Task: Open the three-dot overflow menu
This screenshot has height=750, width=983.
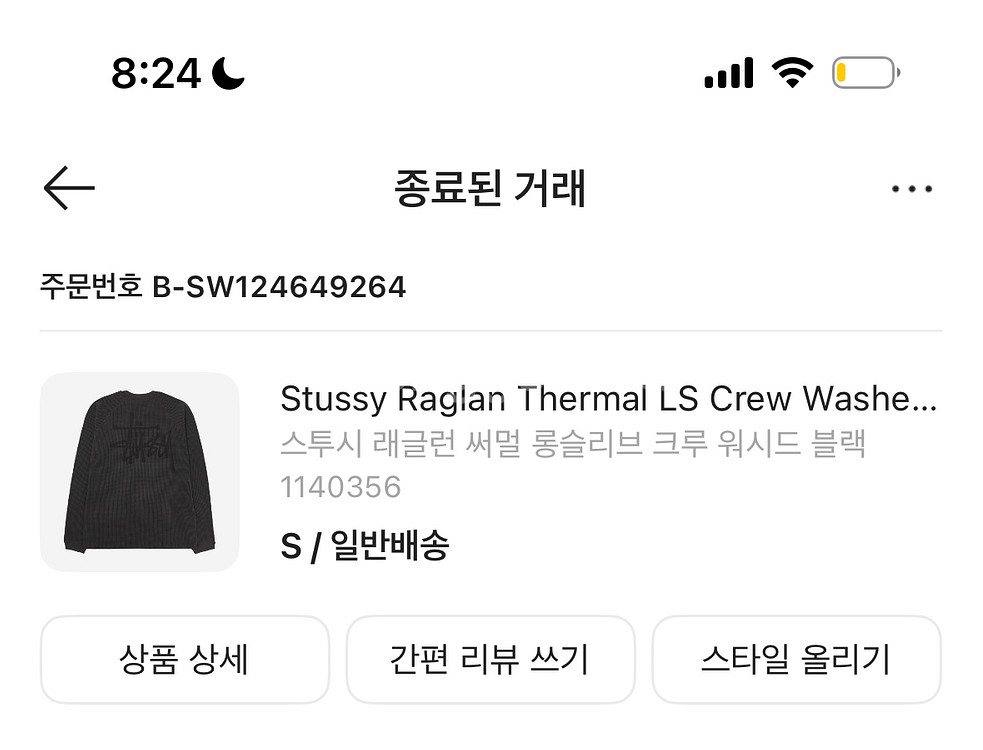Action: [x=911, y=189]
